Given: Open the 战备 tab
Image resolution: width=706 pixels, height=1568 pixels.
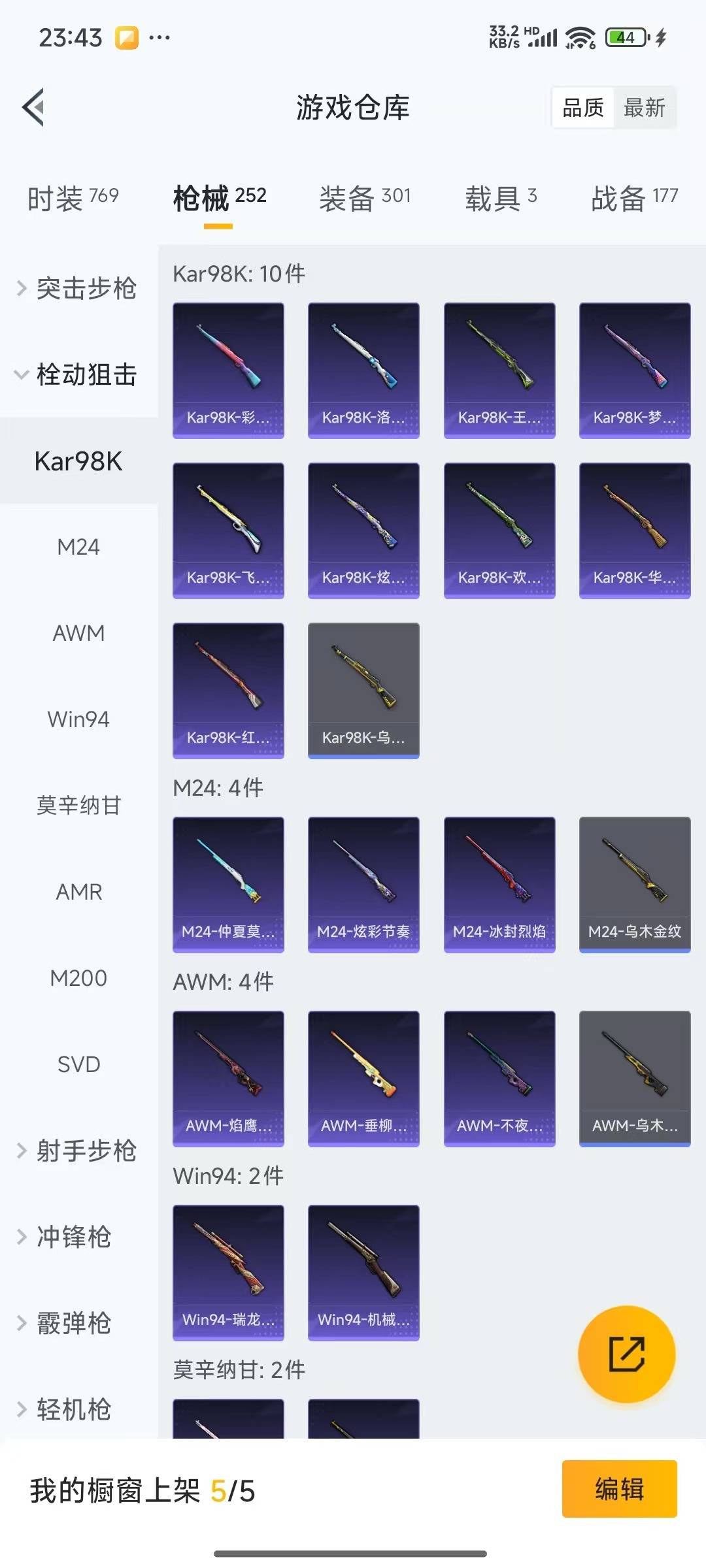Looking at the screenshot, I should click(x=634, y=198).
